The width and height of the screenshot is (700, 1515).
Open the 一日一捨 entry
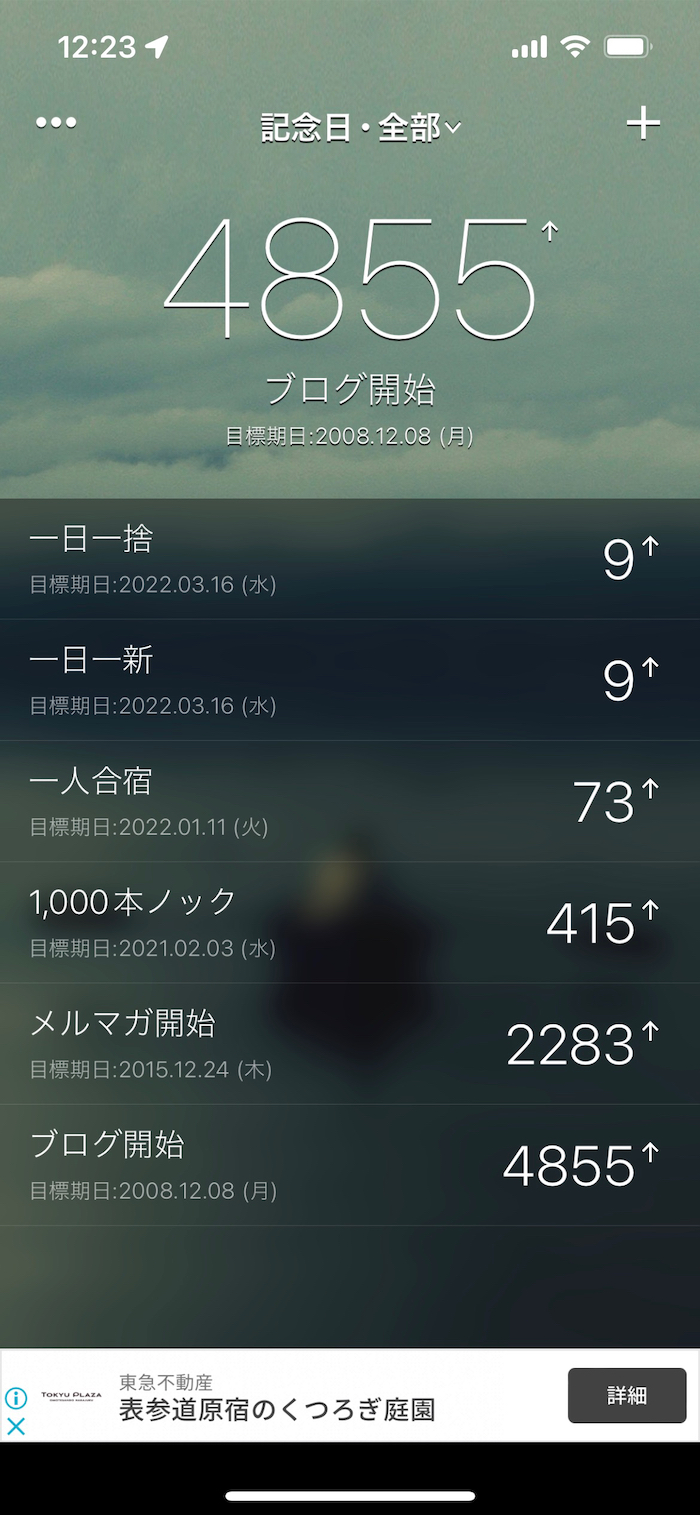pyautogui.click(x=350, y=560)
